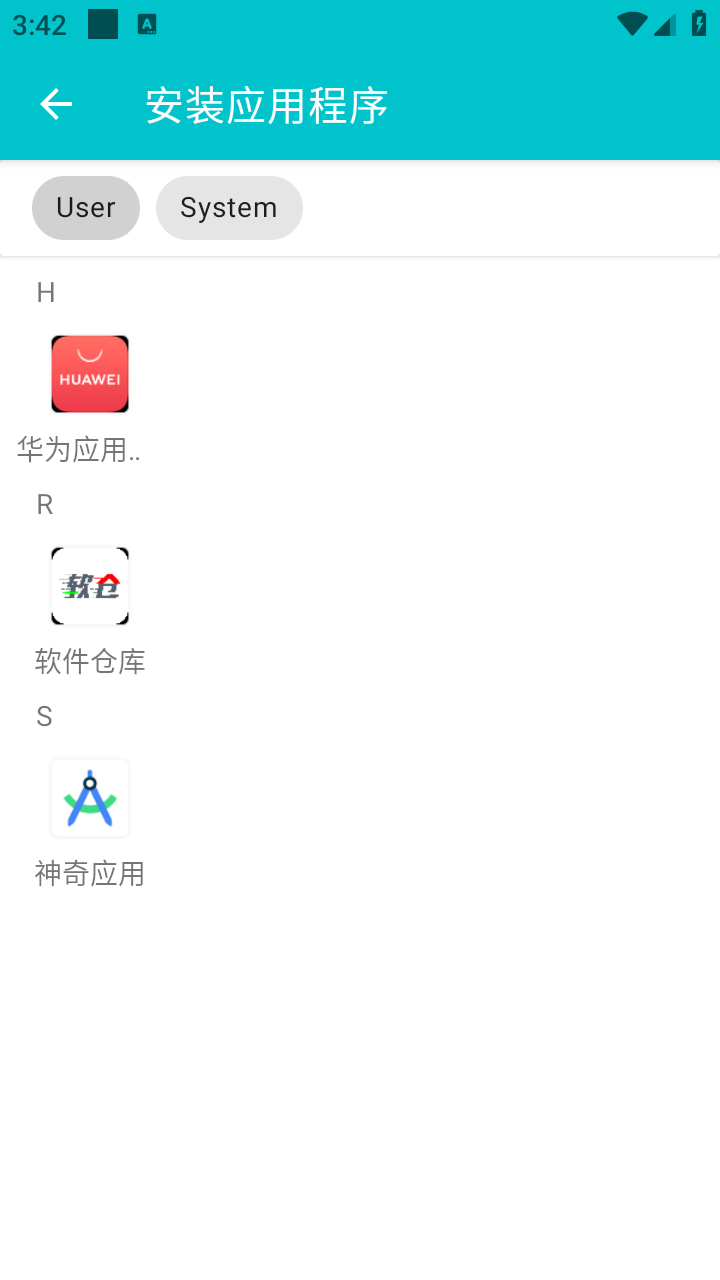Select the H section header
Viewport: 720px width, 1280px height.
[x=45, y=292]
